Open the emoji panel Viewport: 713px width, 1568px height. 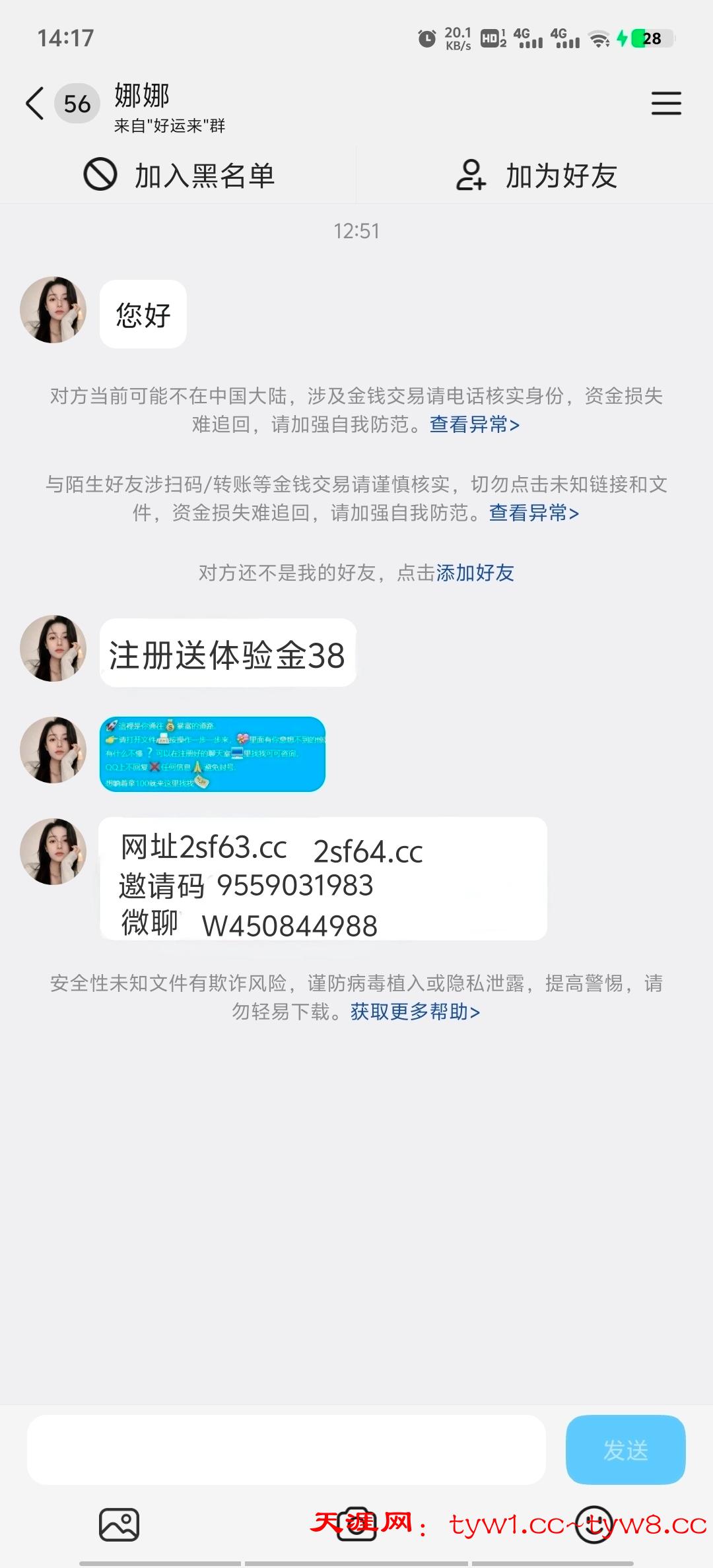tap(594, 1525)
